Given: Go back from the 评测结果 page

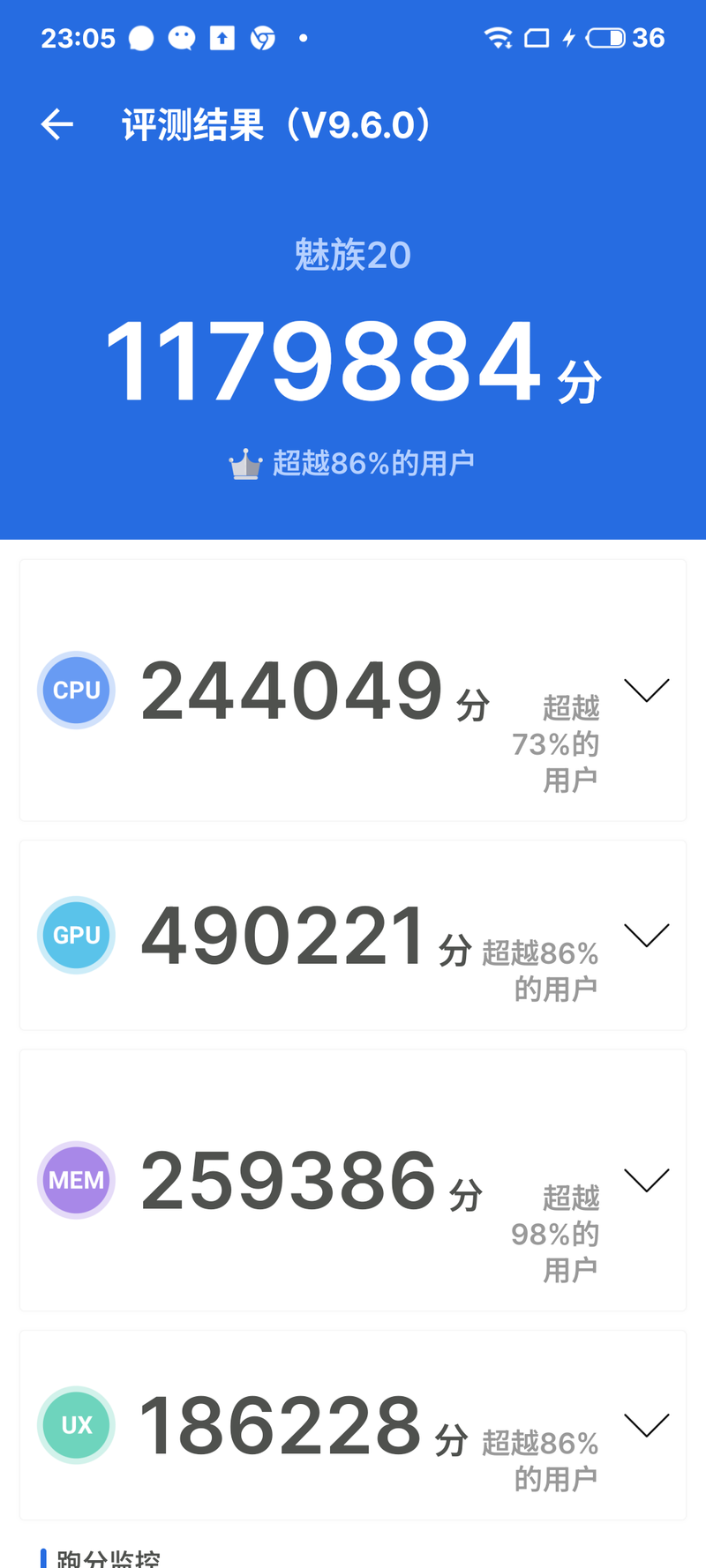Looking at the screenshot, I should click(57, 124).
